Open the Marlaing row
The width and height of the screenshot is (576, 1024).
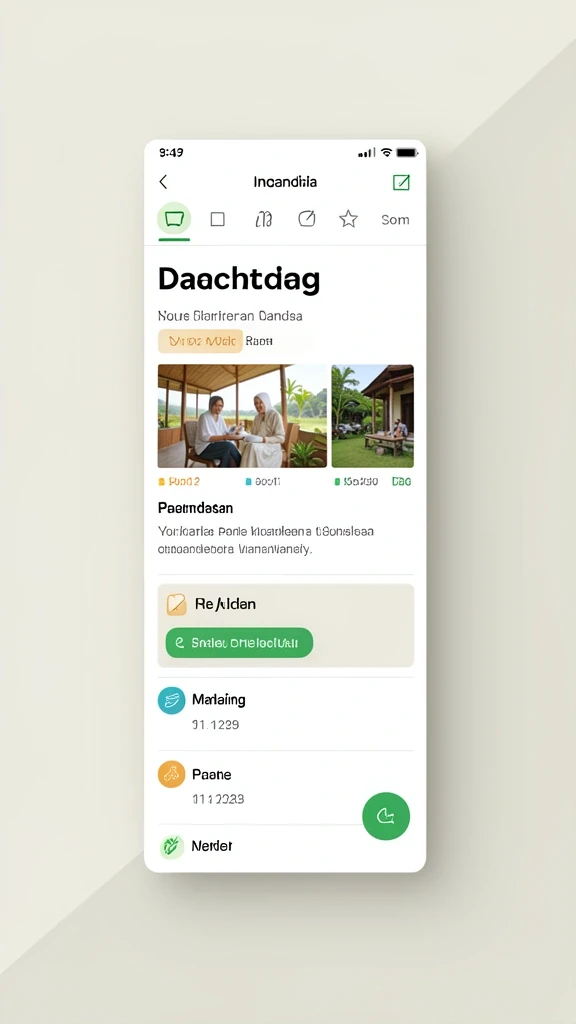pos(285,713)
